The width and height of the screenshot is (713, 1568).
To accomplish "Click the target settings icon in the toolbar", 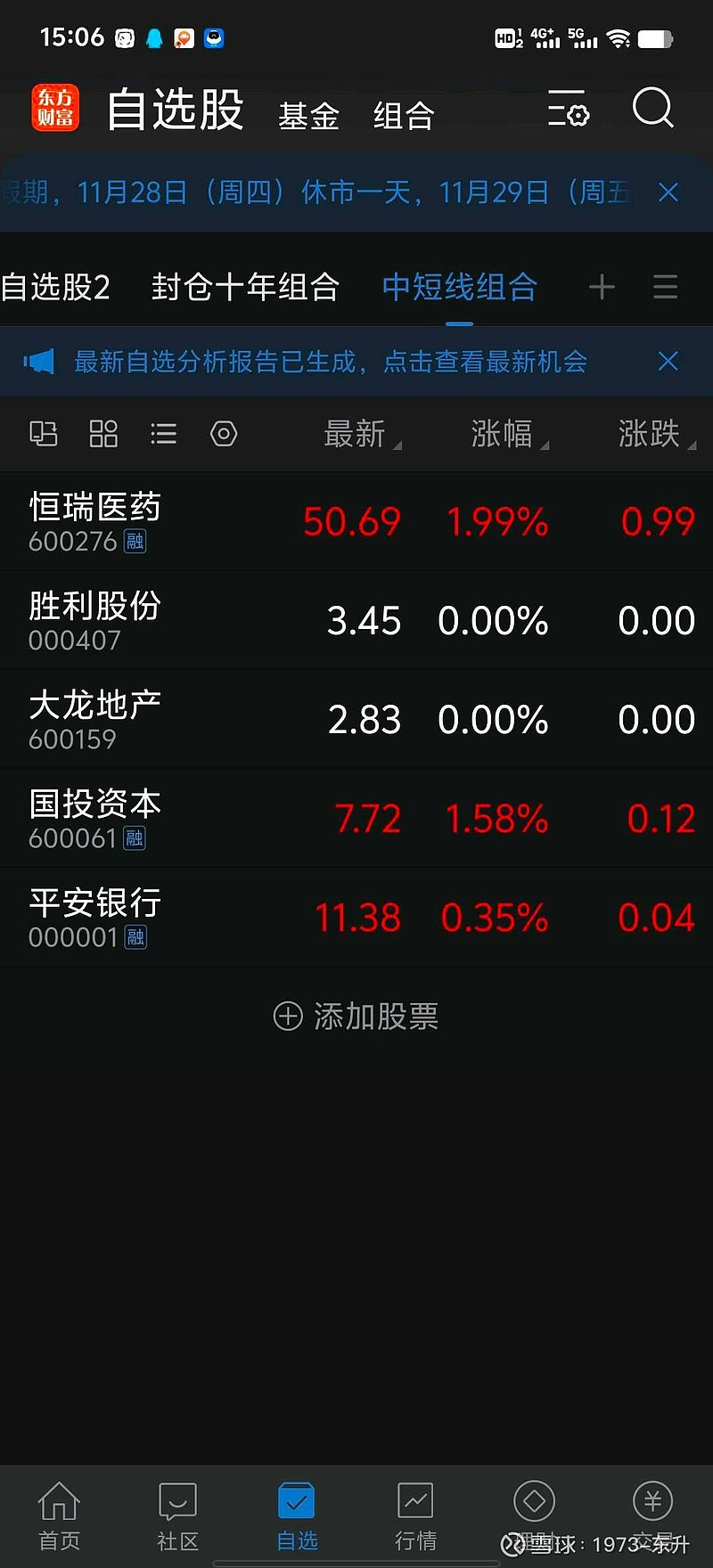I will (x=224, y=434).
